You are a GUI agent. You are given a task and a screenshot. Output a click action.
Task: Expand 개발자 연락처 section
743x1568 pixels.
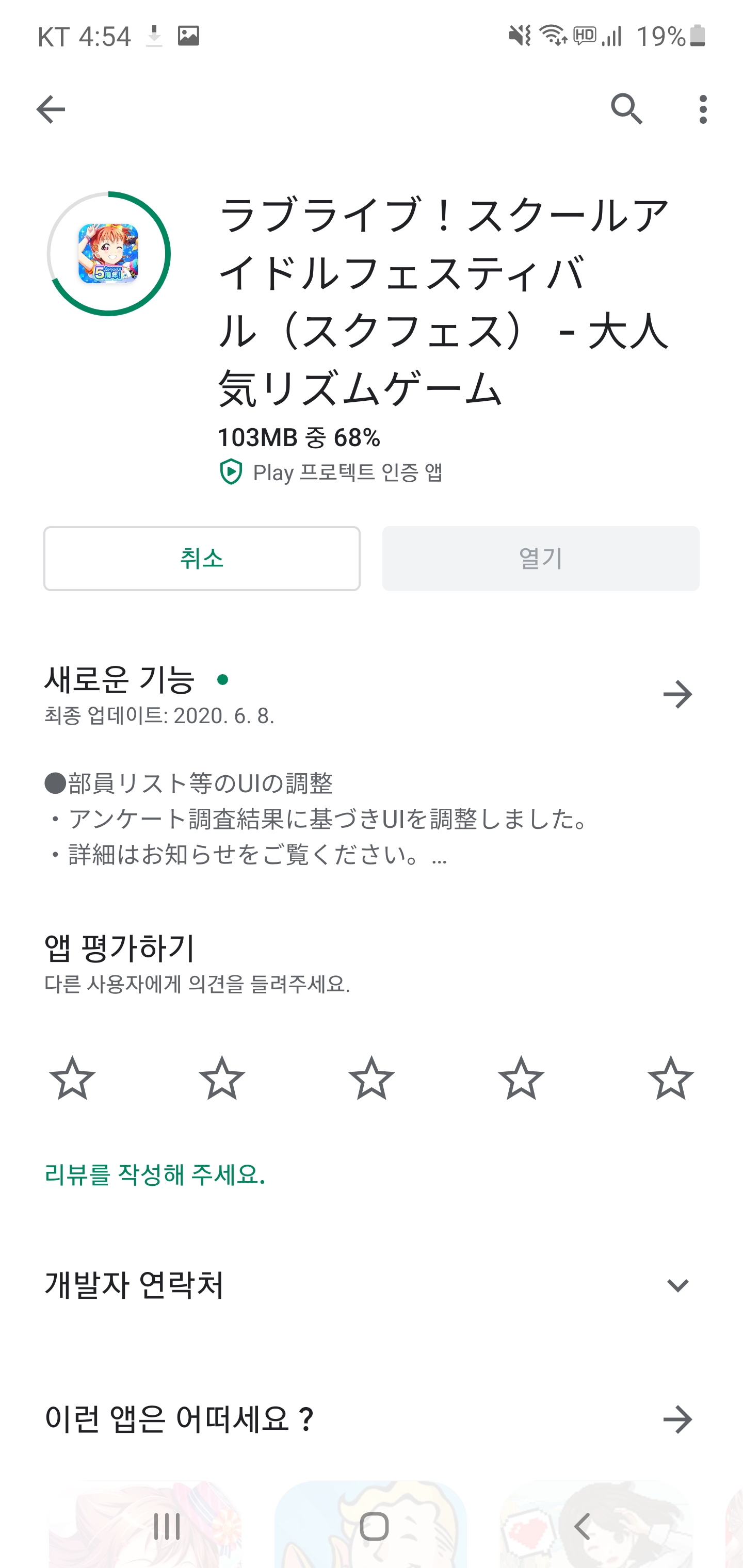[677, 1285]
